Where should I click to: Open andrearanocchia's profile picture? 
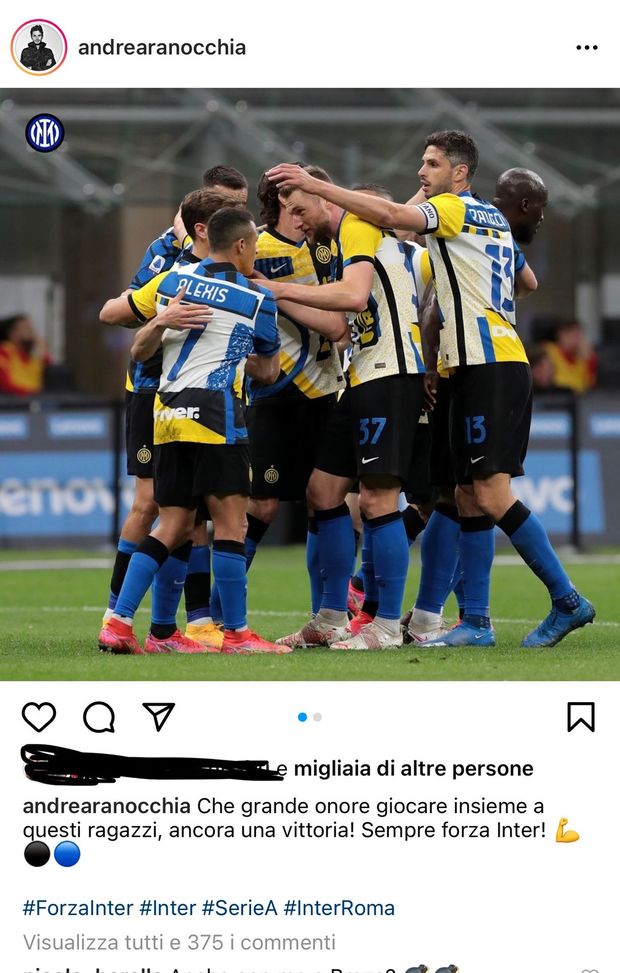click(x=38, y=47)
